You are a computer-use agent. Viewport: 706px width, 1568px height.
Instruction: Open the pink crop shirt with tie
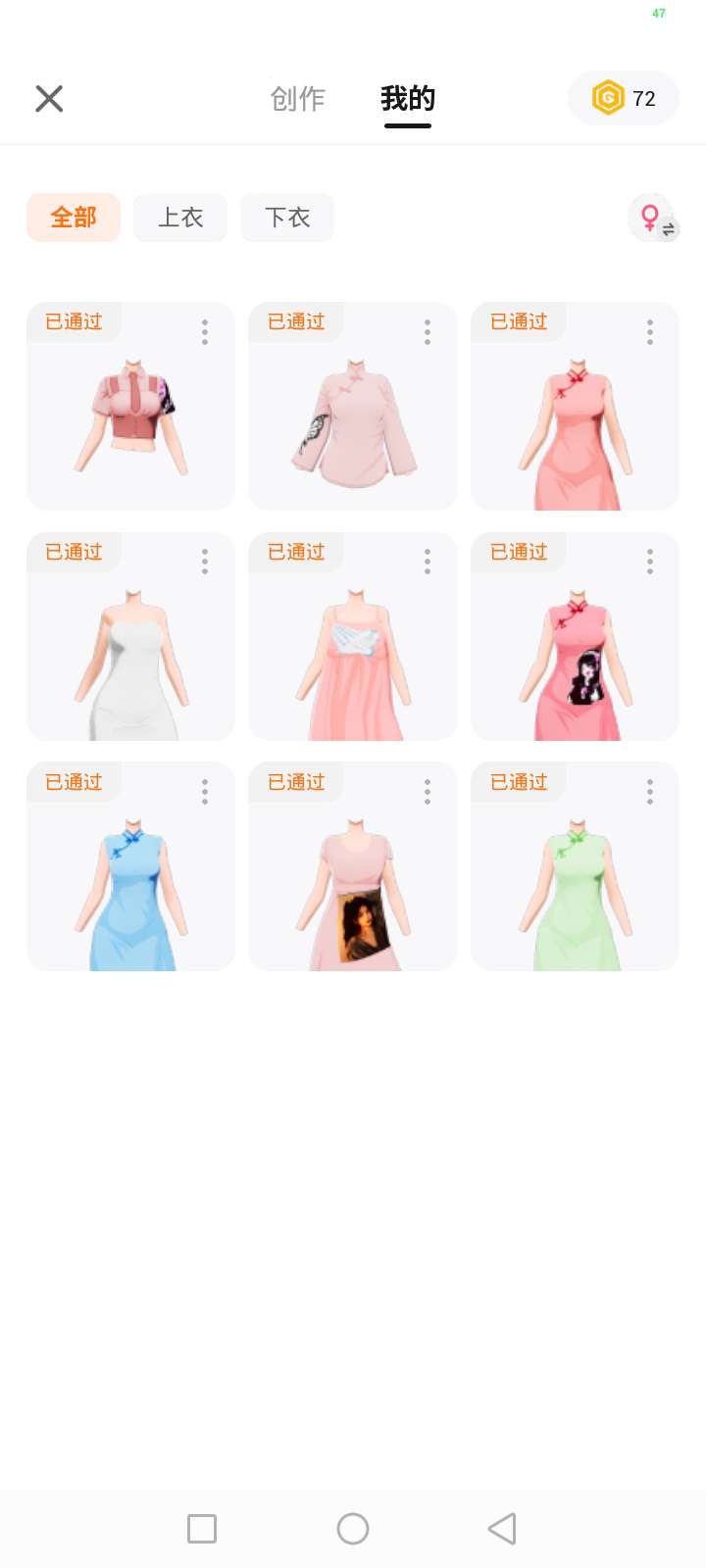[x=130, y=416]
